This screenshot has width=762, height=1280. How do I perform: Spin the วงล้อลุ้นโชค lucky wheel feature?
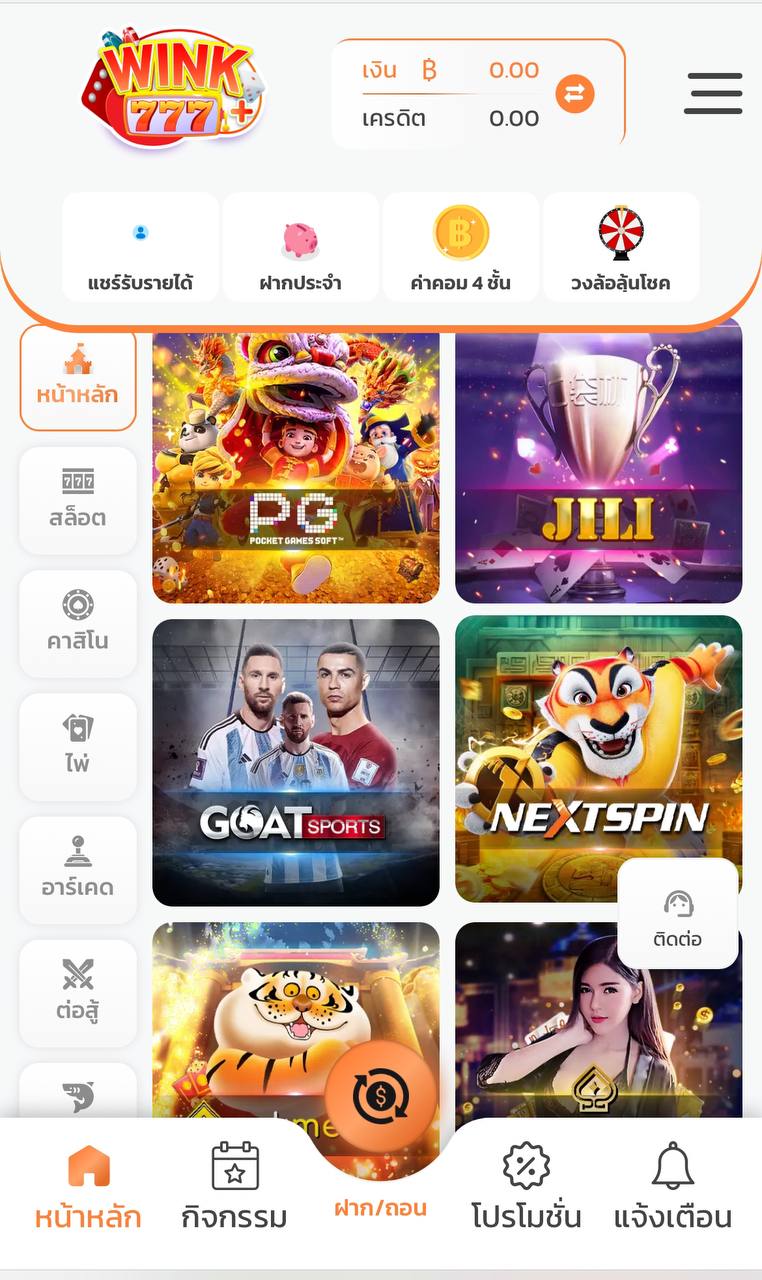(622, 247)
